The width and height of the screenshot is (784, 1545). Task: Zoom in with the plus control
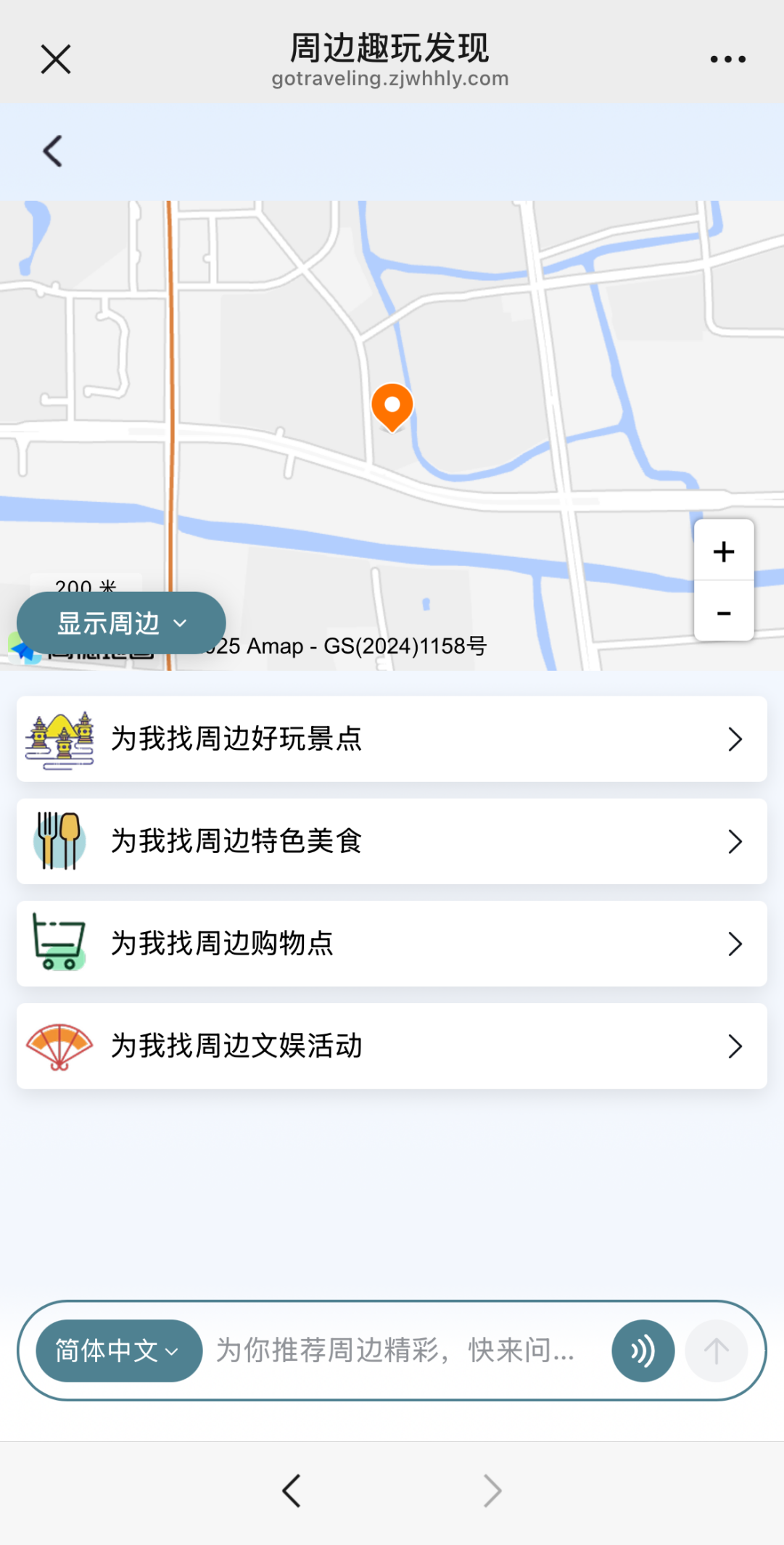coord(723,551)
